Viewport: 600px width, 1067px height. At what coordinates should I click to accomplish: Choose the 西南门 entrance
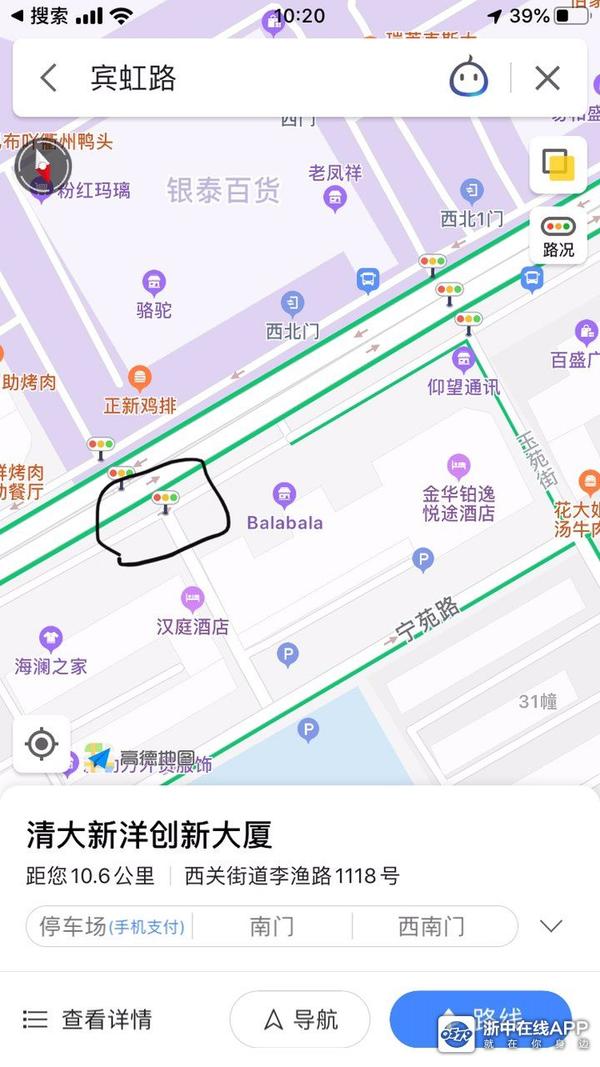[x=431, y=926]
